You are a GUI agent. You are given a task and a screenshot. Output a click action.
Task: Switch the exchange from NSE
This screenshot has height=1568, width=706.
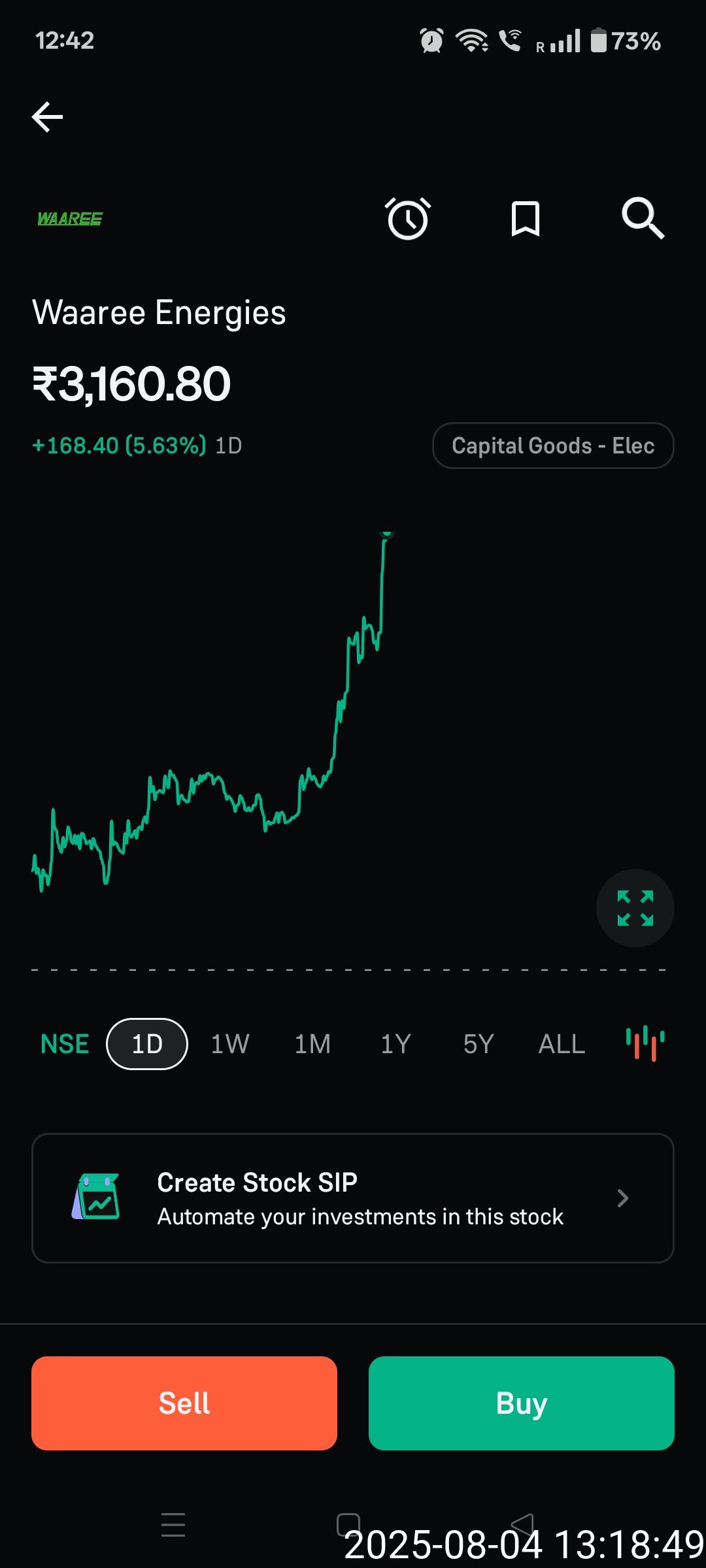click(x=65, y=1044)
